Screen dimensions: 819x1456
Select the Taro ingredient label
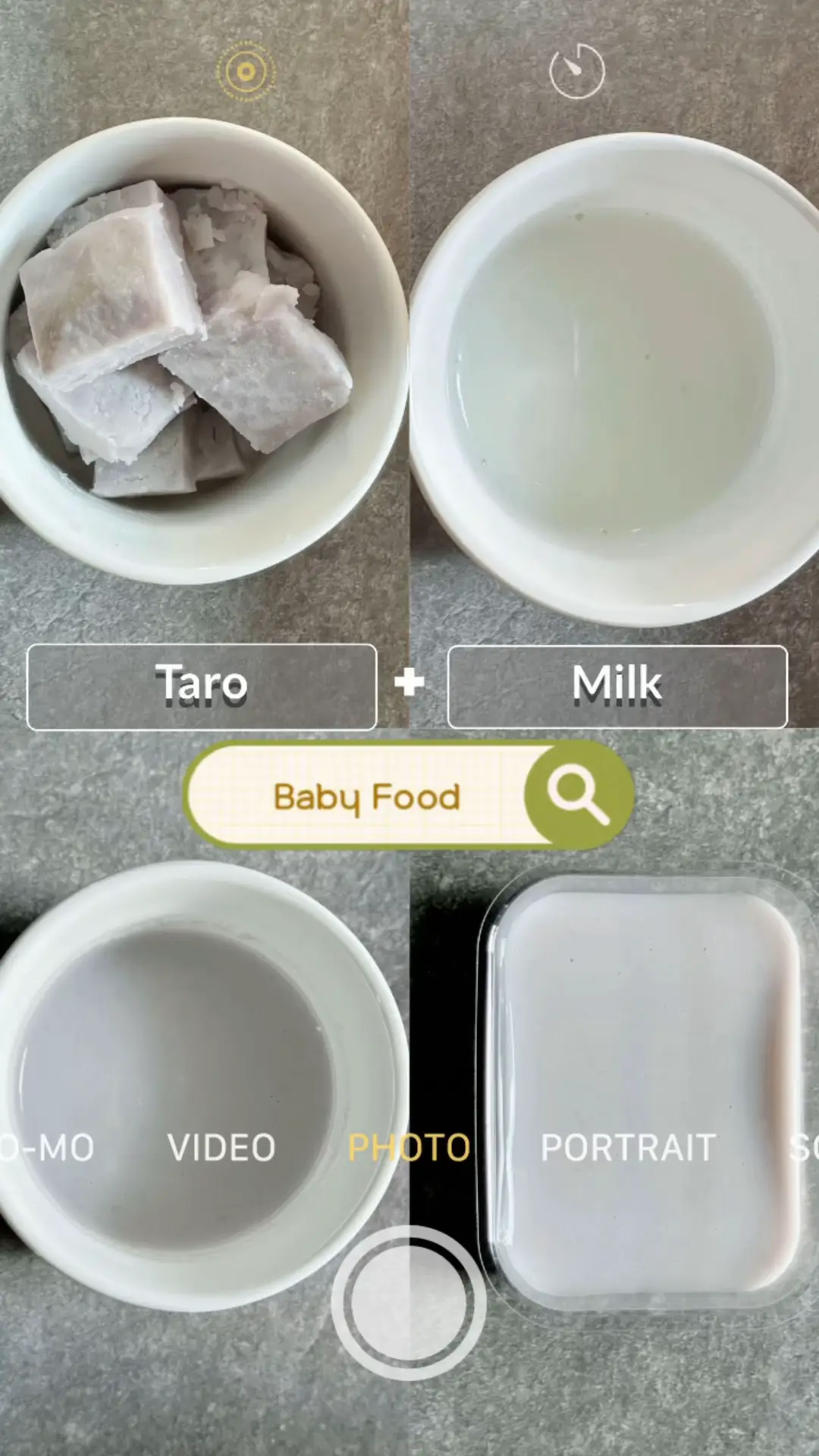(201, 685)
